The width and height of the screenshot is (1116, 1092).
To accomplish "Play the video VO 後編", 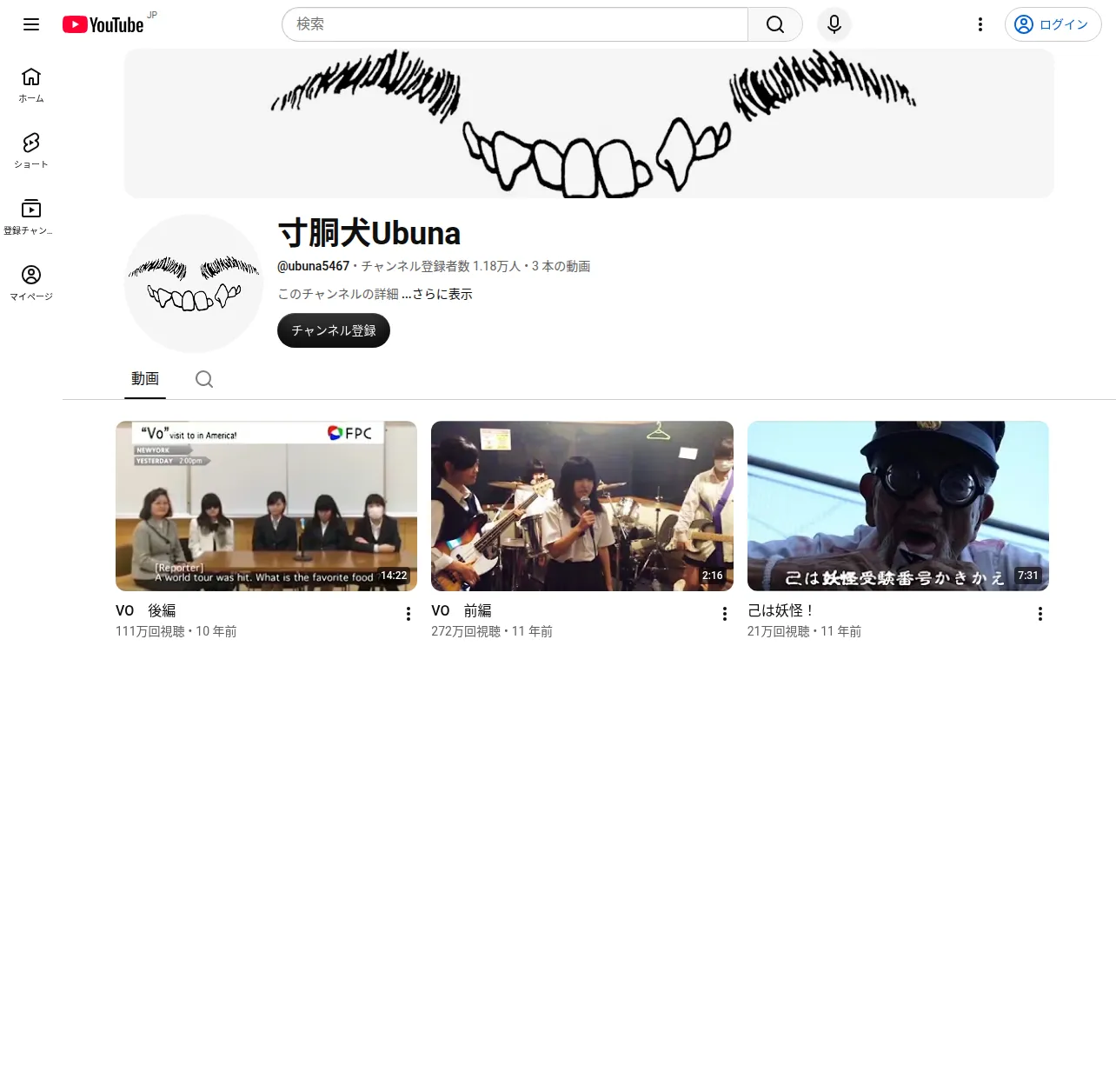I will coord(266,506).
